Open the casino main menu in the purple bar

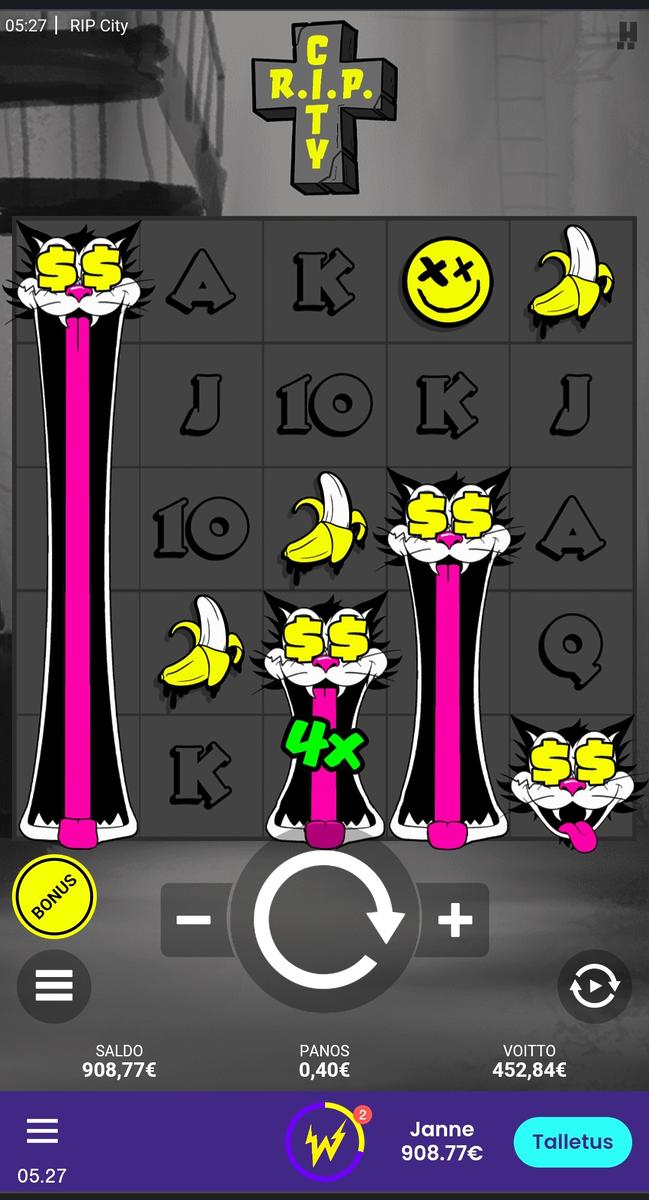click(x=42, y=1132)
